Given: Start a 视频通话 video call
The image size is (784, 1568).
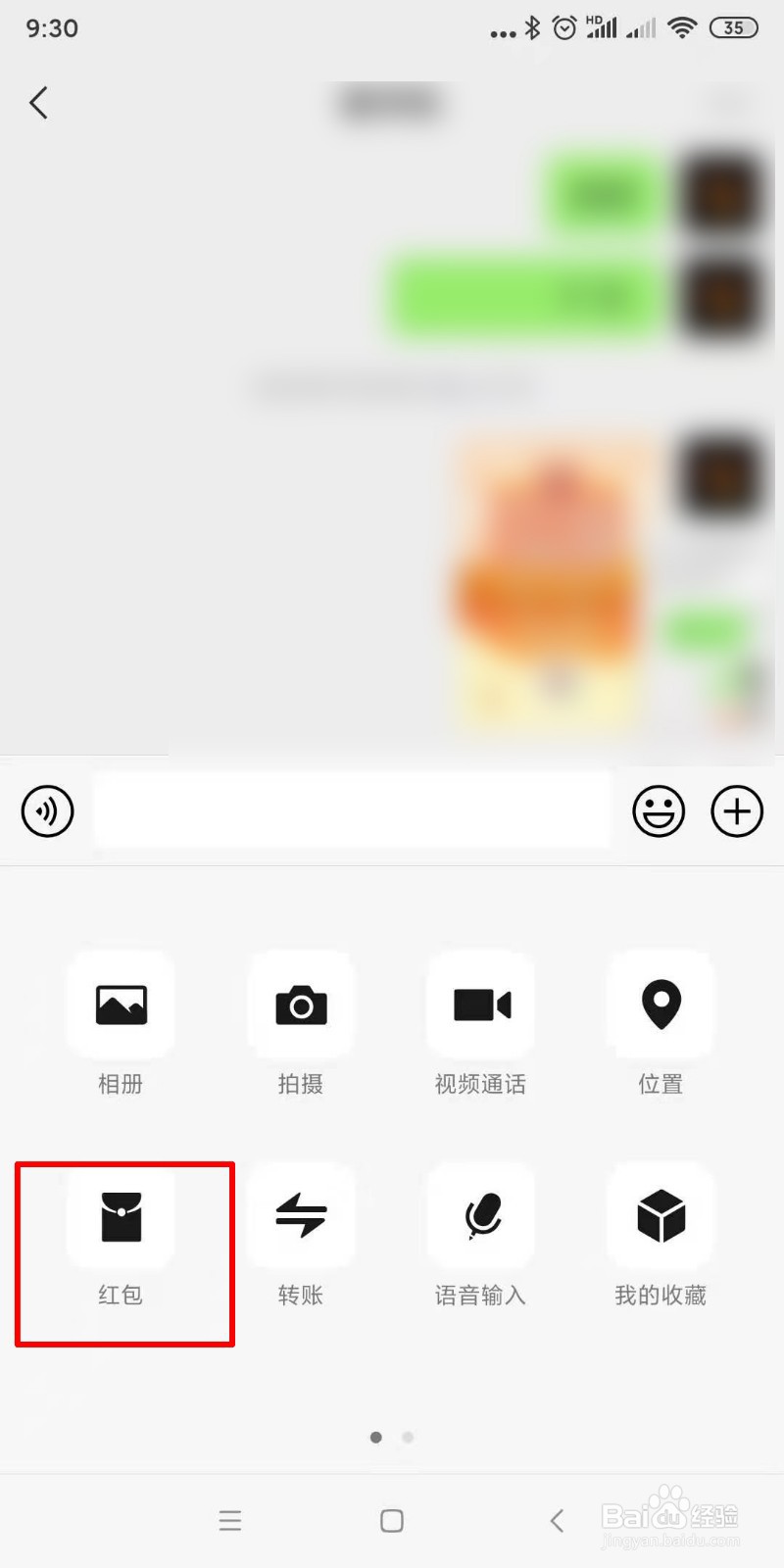Looking at the screenshot, I should tap(480, 1006).
